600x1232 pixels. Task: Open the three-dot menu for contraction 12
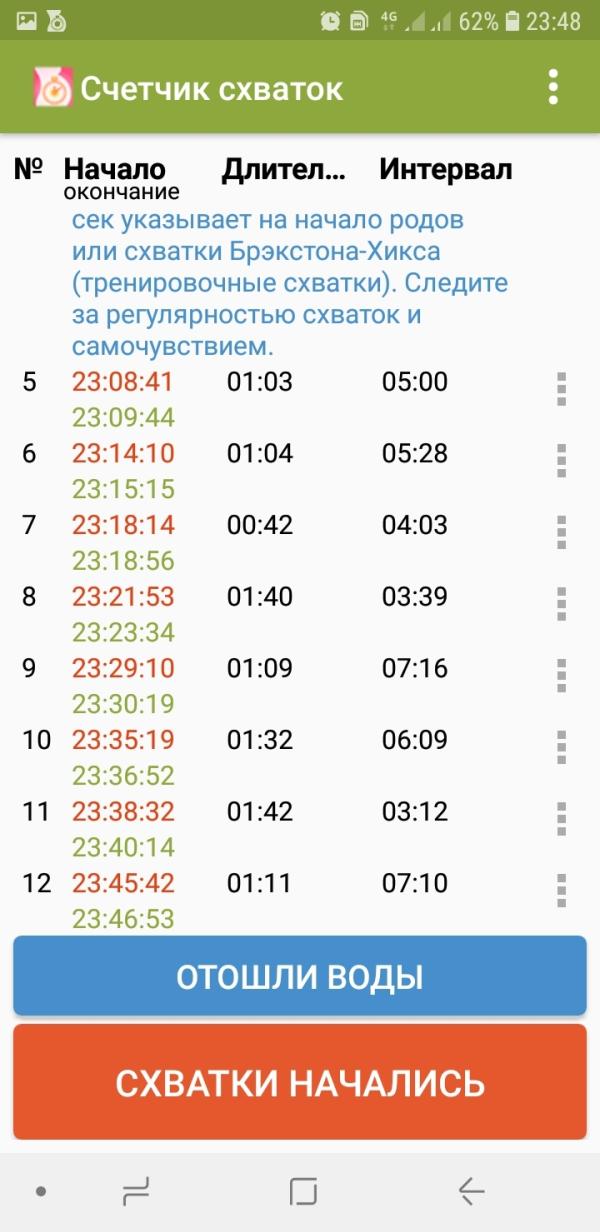[x=561, y=890]
